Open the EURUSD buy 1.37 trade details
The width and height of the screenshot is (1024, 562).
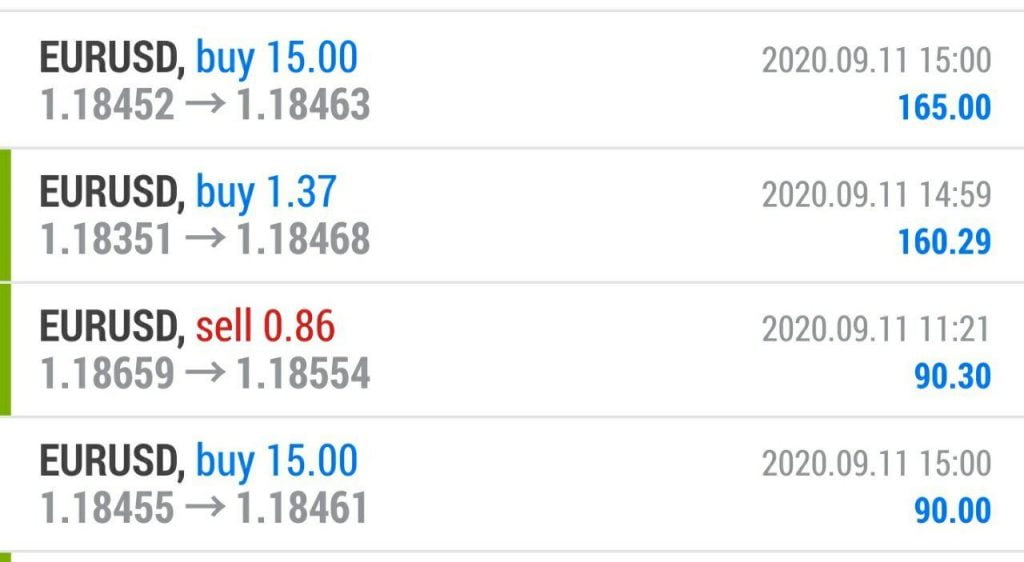pos(512,215)
